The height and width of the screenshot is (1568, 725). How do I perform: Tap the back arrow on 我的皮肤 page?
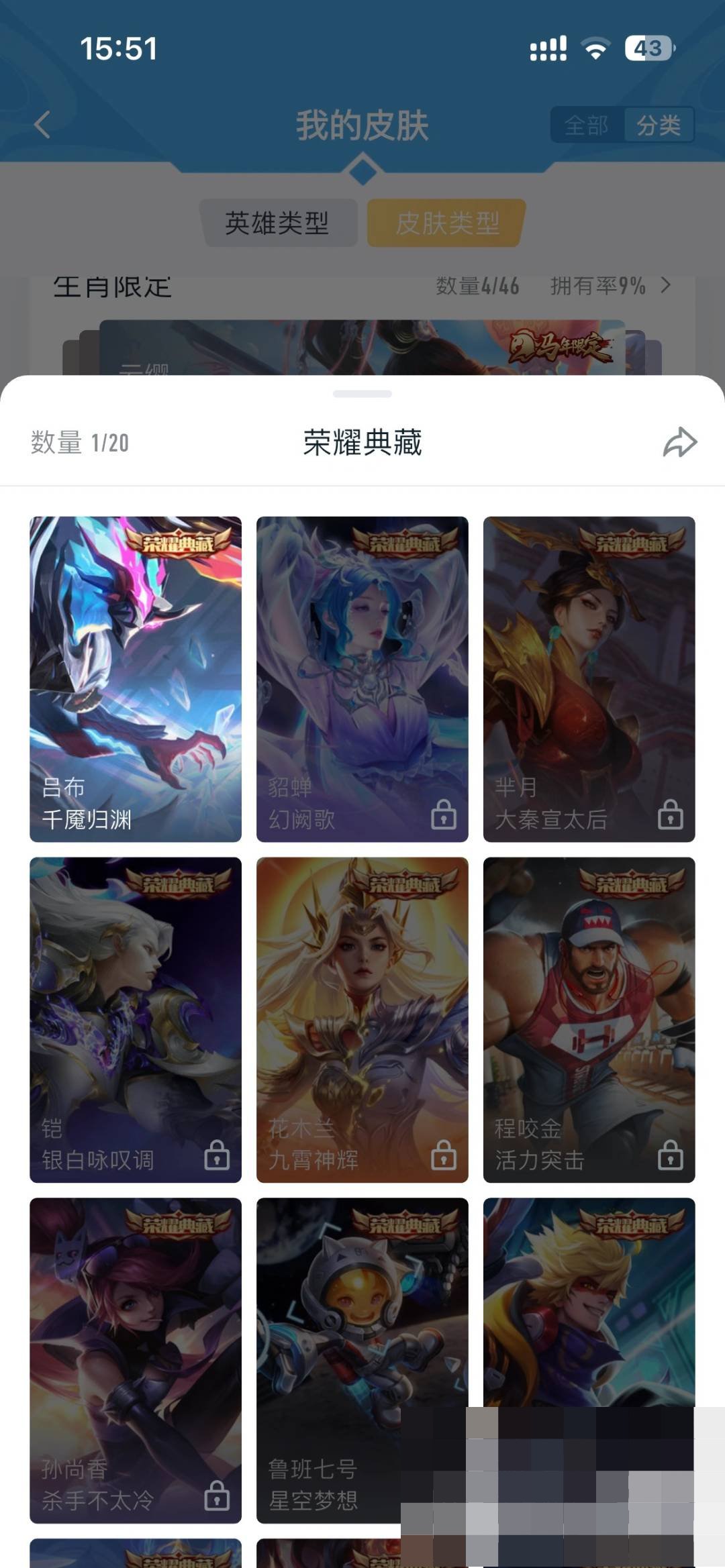(40, 125)
